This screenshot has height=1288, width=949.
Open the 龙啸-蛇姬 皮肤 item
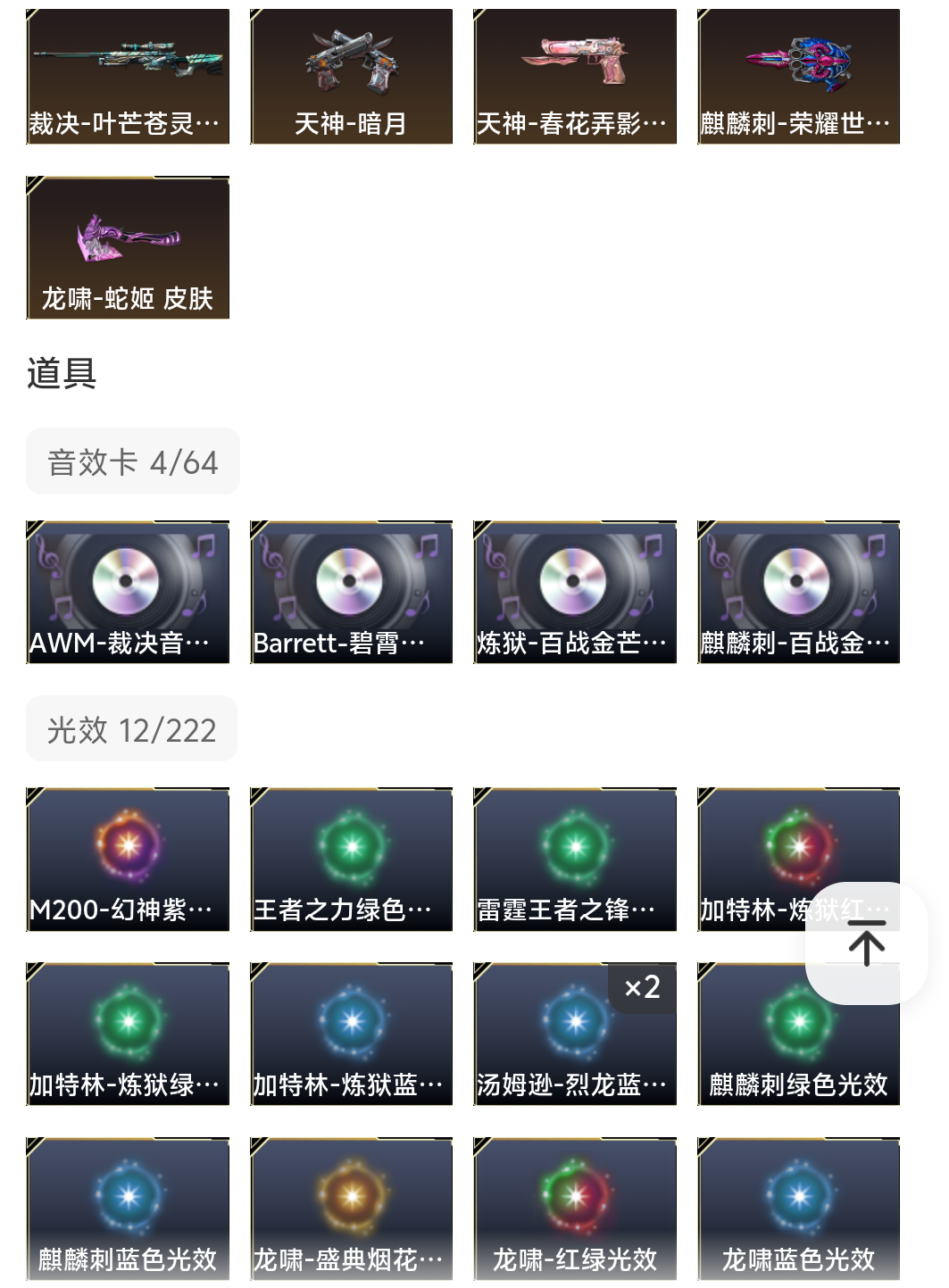point(128,248)
